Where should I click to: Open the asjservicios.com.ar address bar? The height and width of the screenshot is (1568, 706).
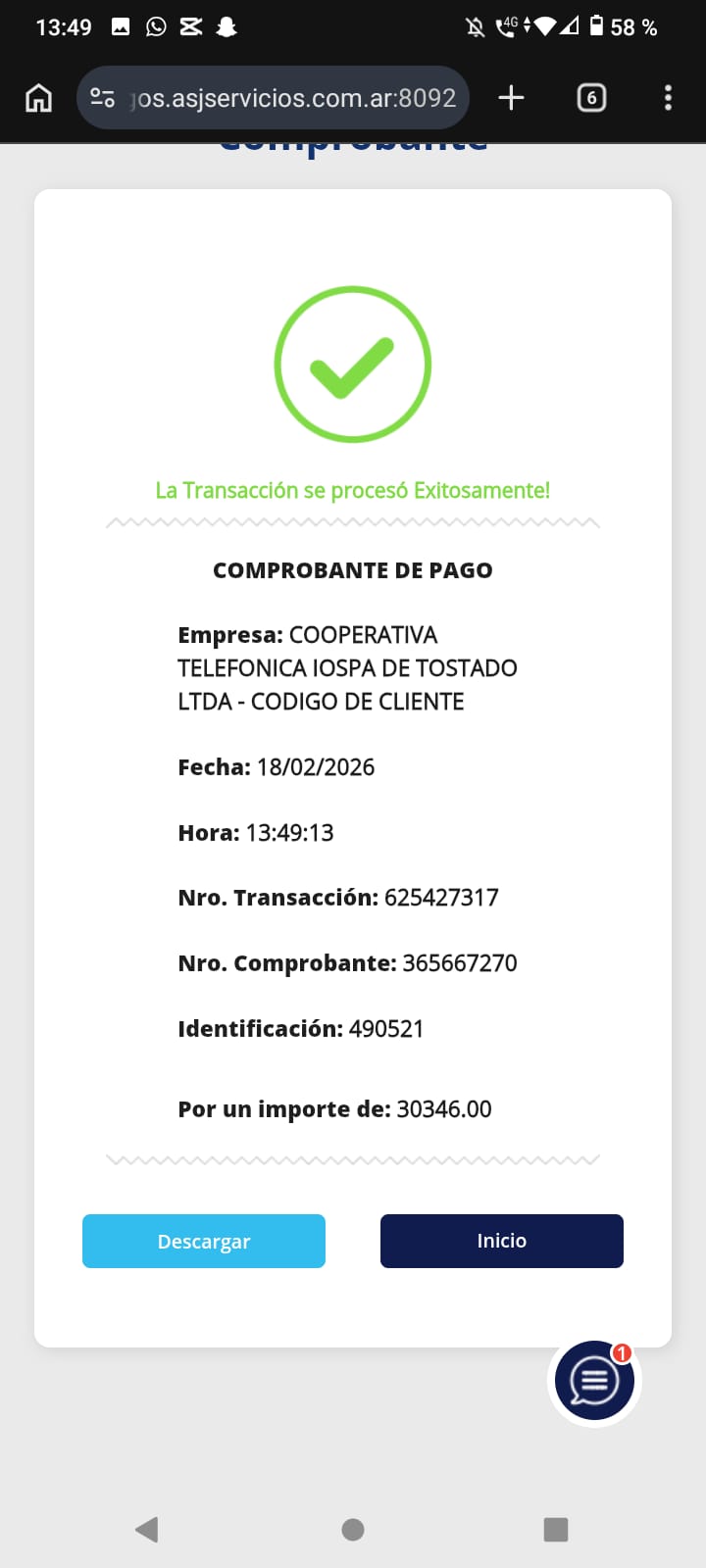pyautogui.click(x=294, y=98)
